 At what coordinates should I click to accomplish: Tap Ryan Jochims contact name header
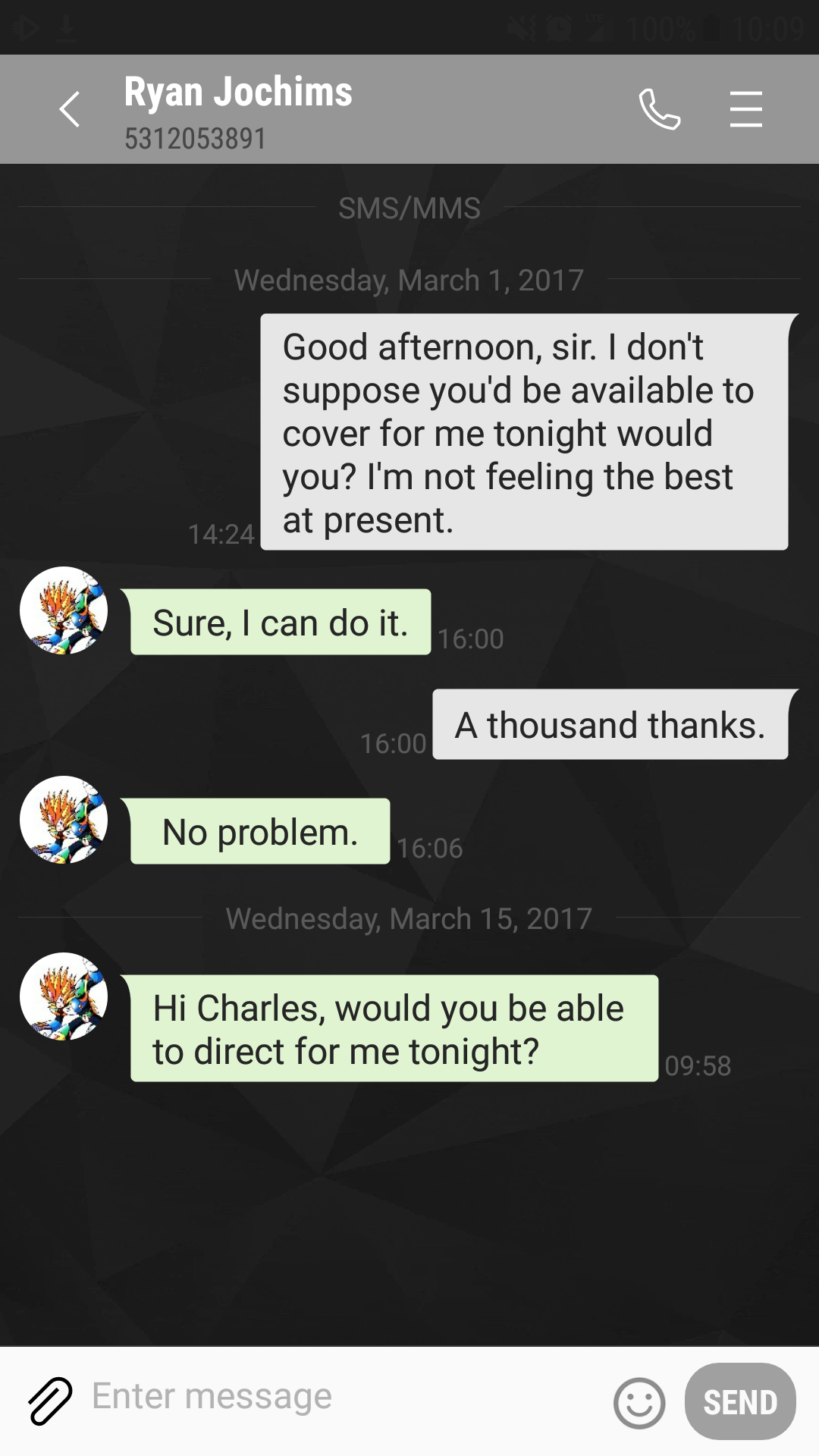[238, 93]
